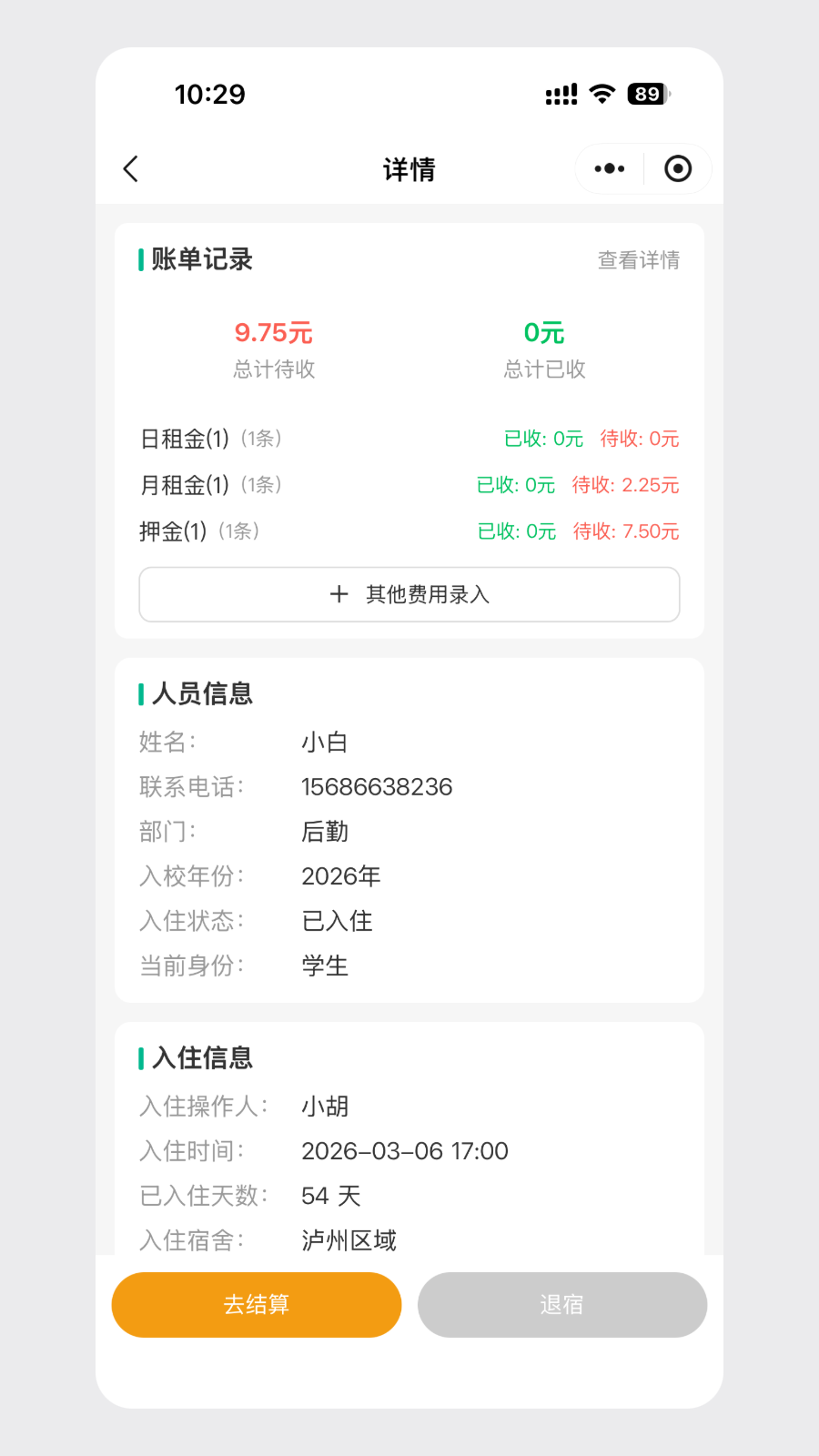Image resolution: width=819 pixels, height=1456 pixels.
Task: Tap the back arrow to return
Action: (130, 169)
